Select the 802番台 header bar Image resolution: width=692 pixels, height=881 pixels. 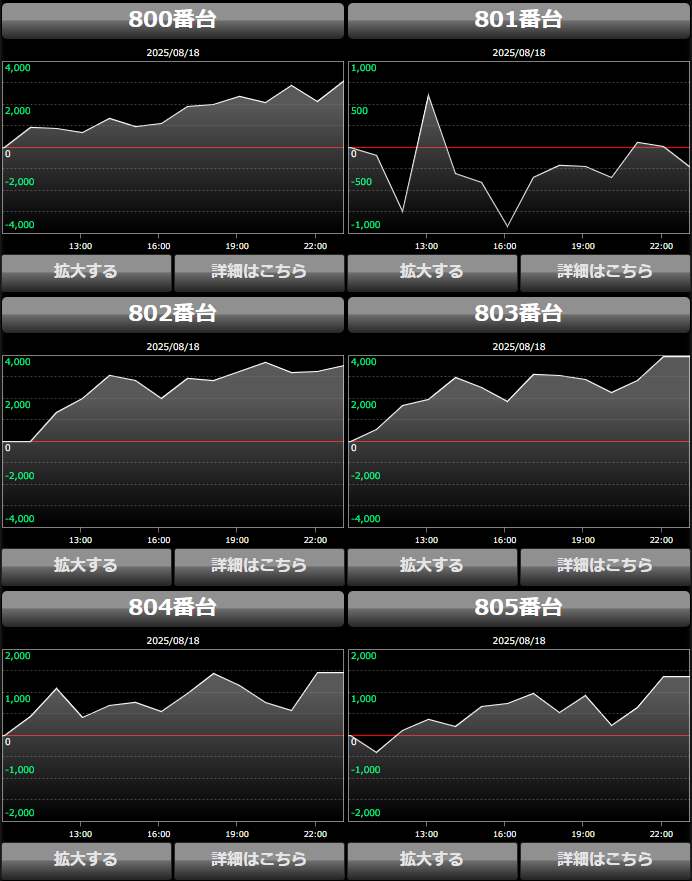click(173, 314)
